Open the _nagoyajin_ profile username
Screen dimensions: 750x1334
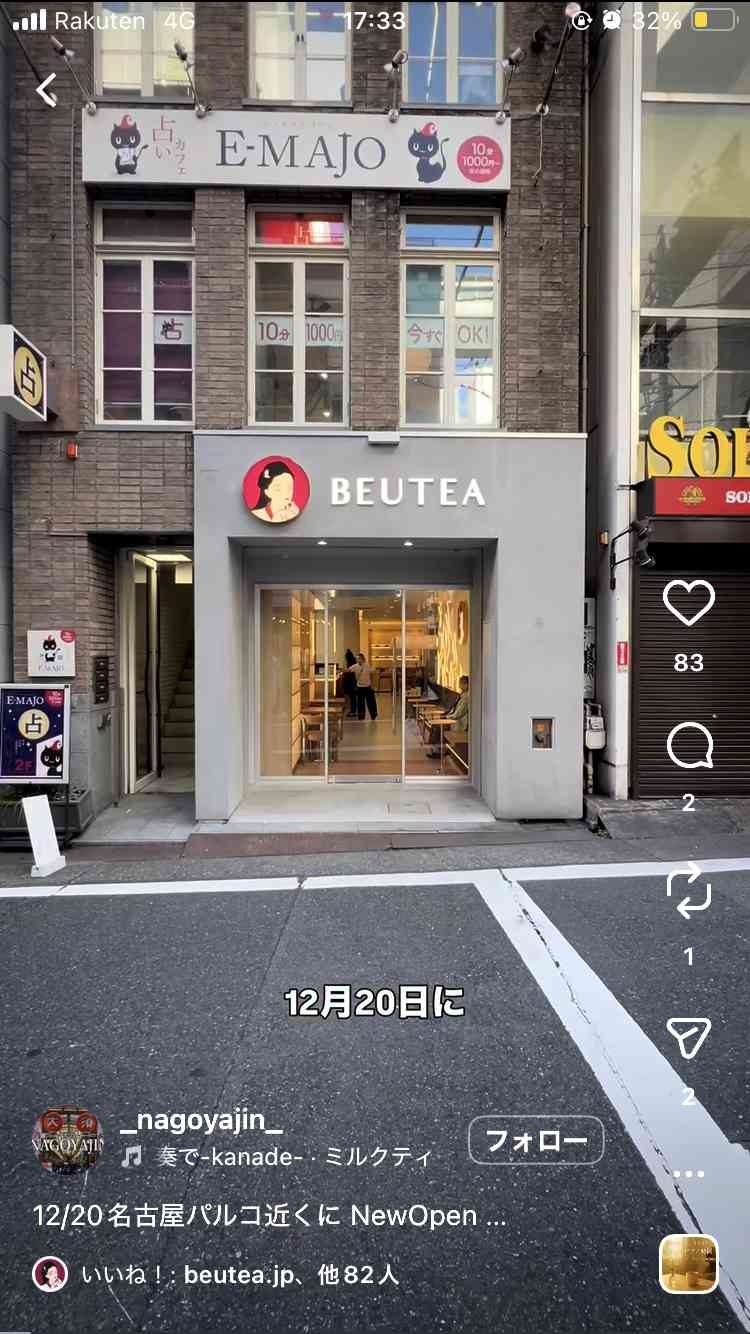pyautogui.click(x=201, y=1122)
